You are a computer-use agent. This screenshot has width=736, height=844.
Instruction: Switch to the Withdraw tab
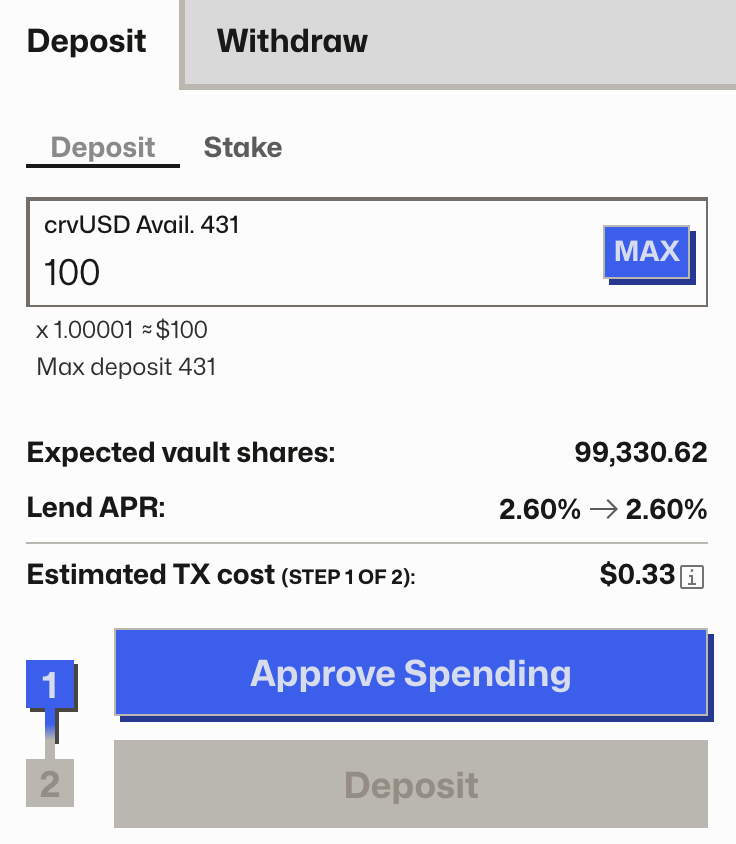[x=291, y=42]
